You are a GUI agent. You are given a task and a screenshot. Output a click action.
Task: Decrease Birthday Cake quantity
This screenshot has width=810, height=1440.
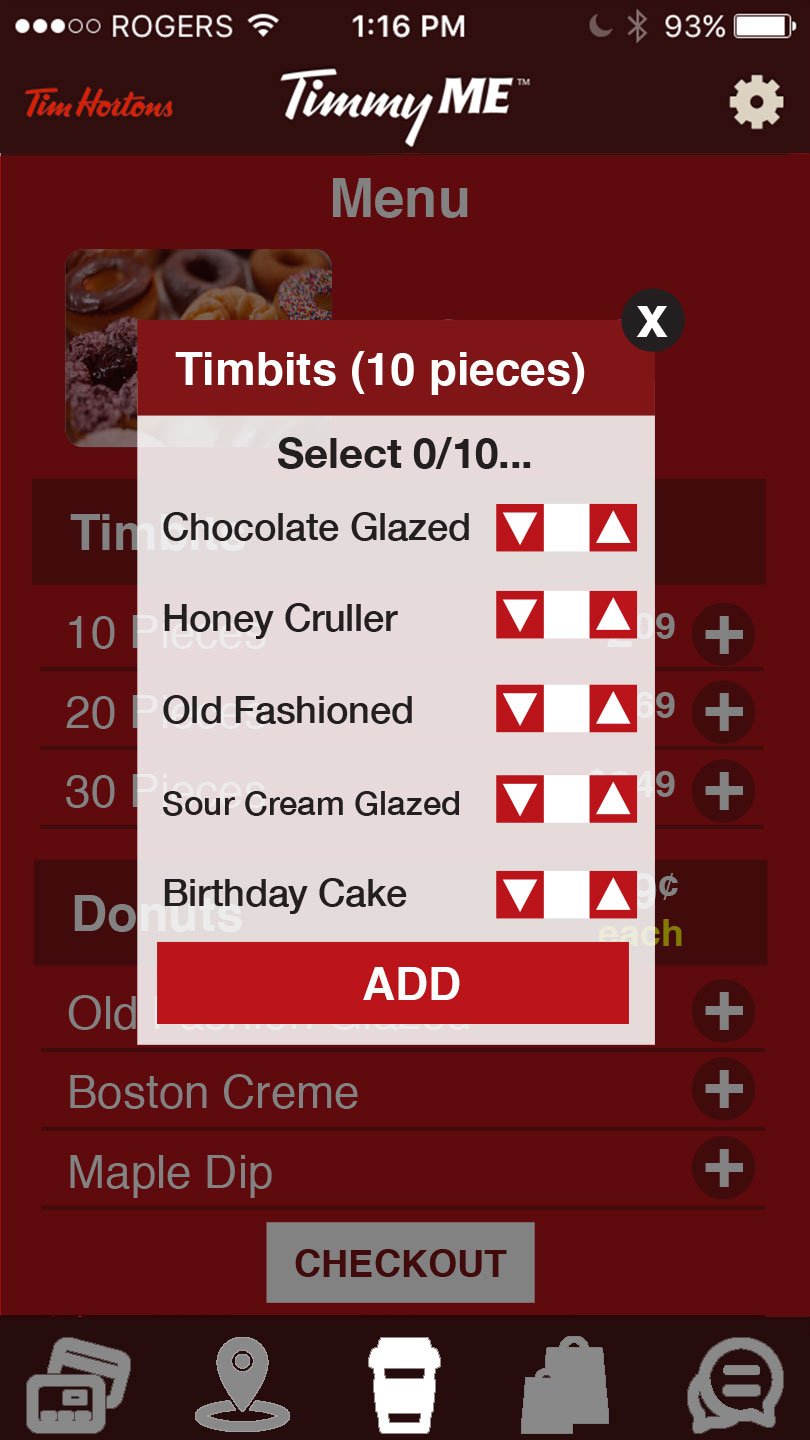coord(520,893)
